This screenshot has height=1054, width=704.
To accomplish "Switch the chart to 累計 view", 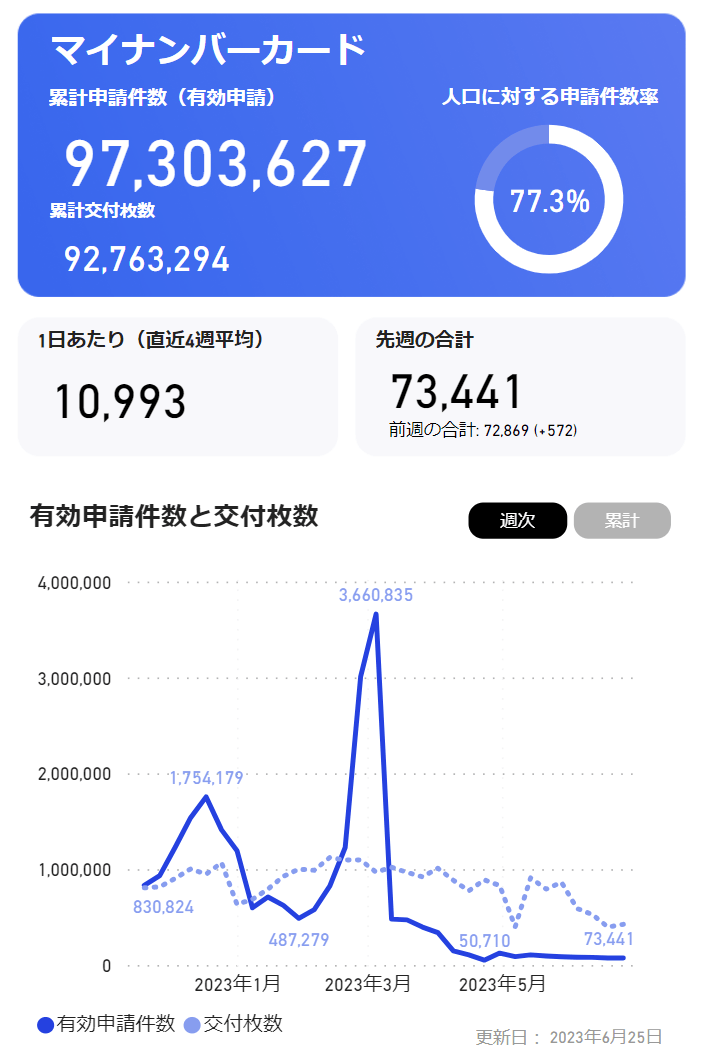I will tap(621, 520).
